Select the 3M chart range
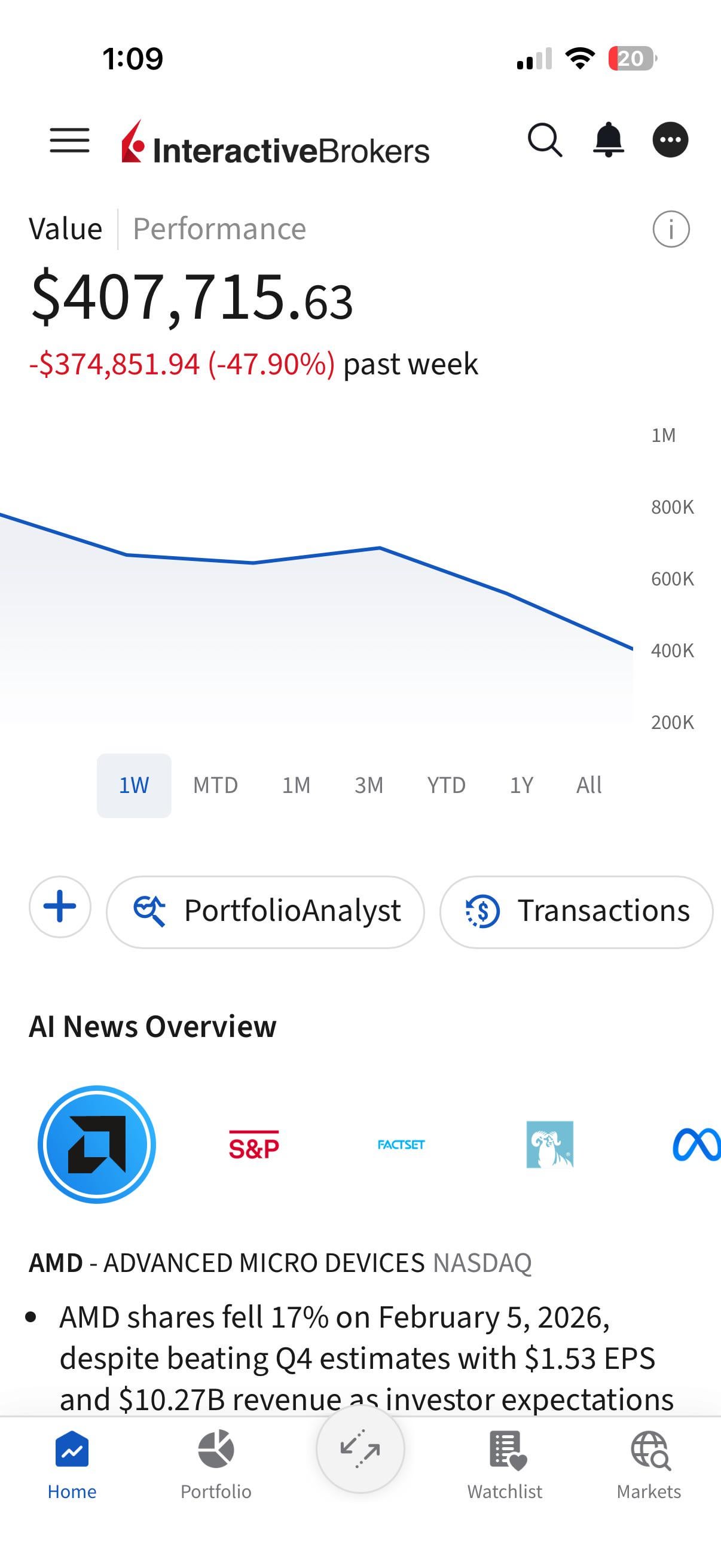This screenshot has width=721, height=1568. 369,785
